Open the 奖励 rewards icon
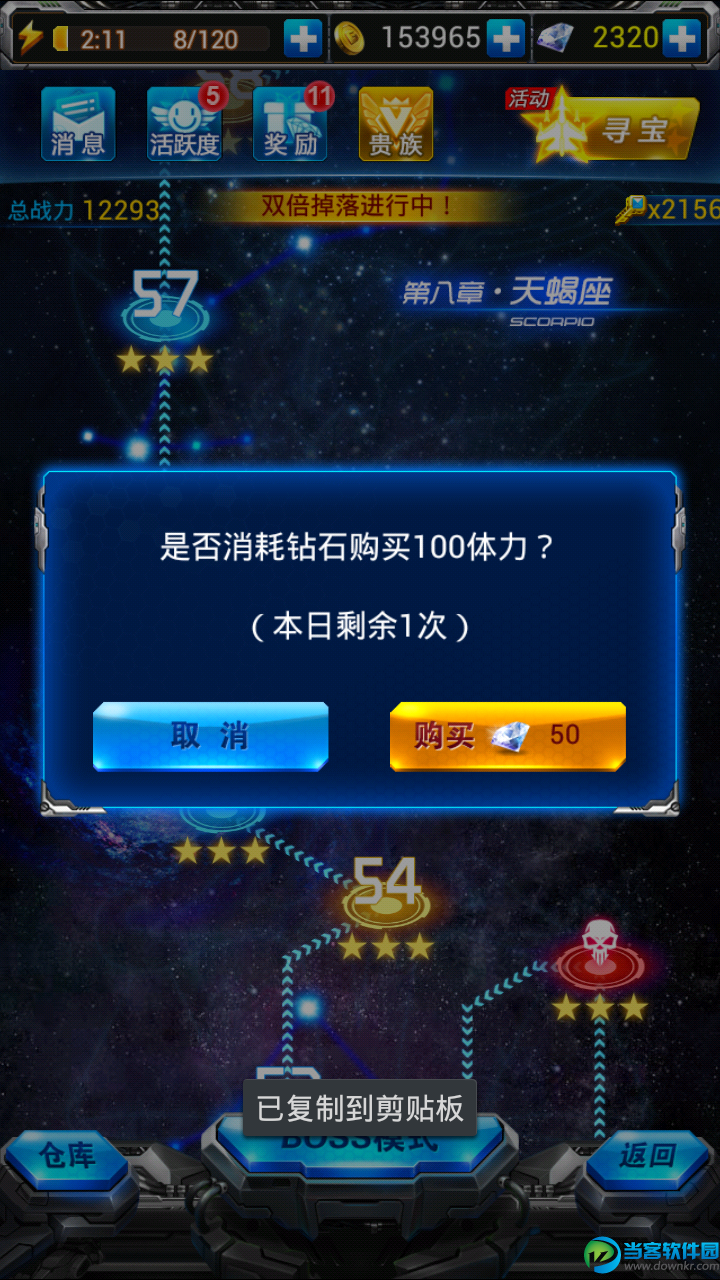Viewport: 720px width, 1280px height. 290,124
